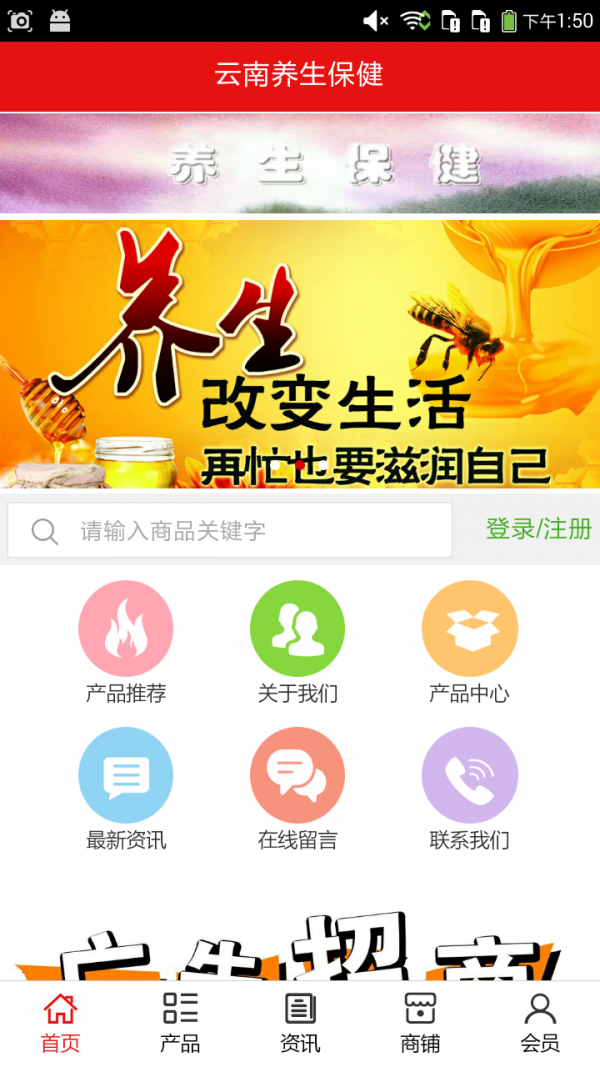Open 联系我们 phone icon
Image resolution: width=600 pixels, height=1067 pixels.
[x=469, y=775]
